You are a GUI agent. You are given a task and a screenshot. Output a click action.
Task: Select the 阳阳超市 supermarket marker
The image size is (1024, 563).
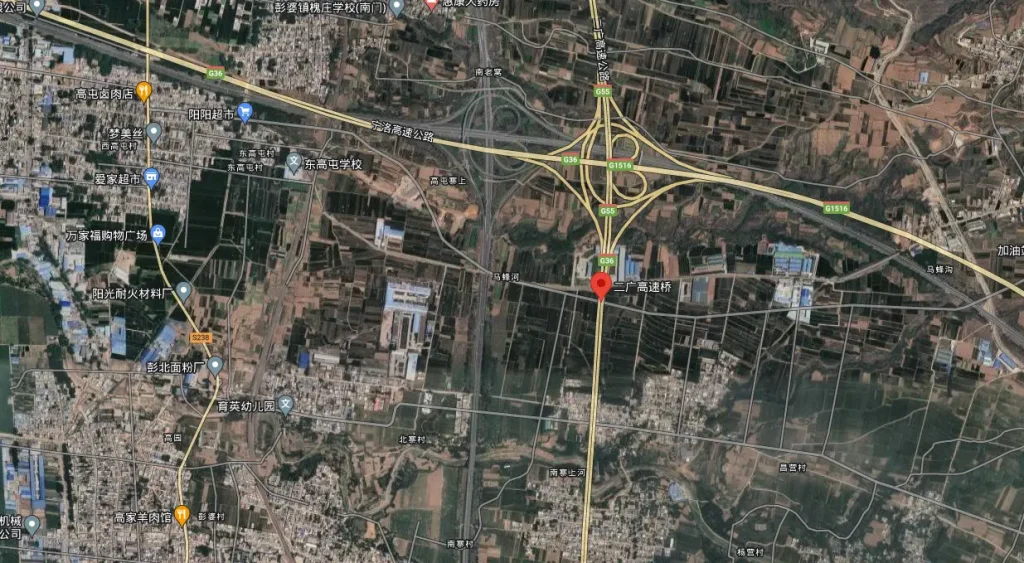pos(244,113)
